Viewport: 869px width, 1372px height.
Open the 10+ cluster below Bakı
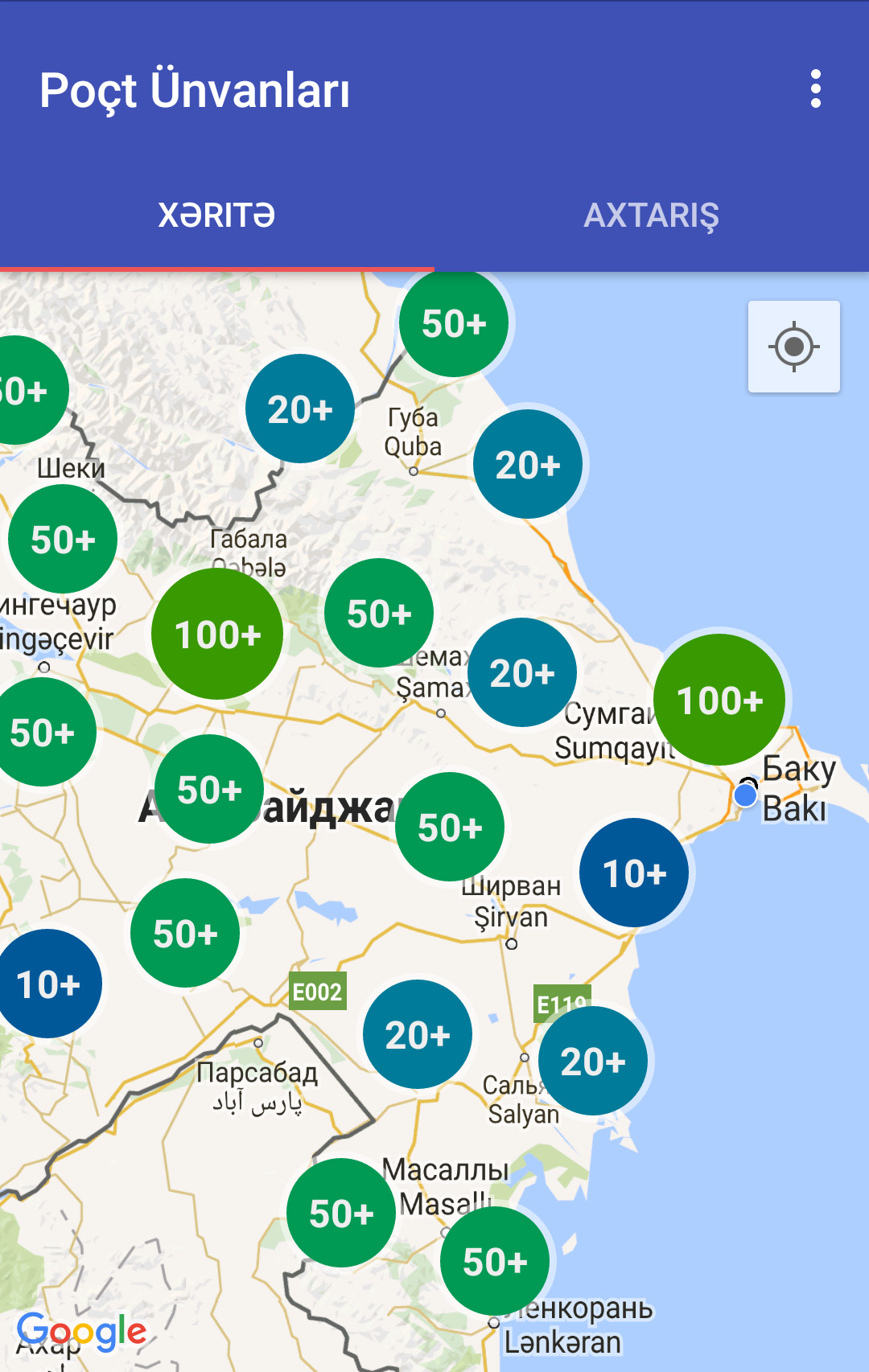point(634,873)
